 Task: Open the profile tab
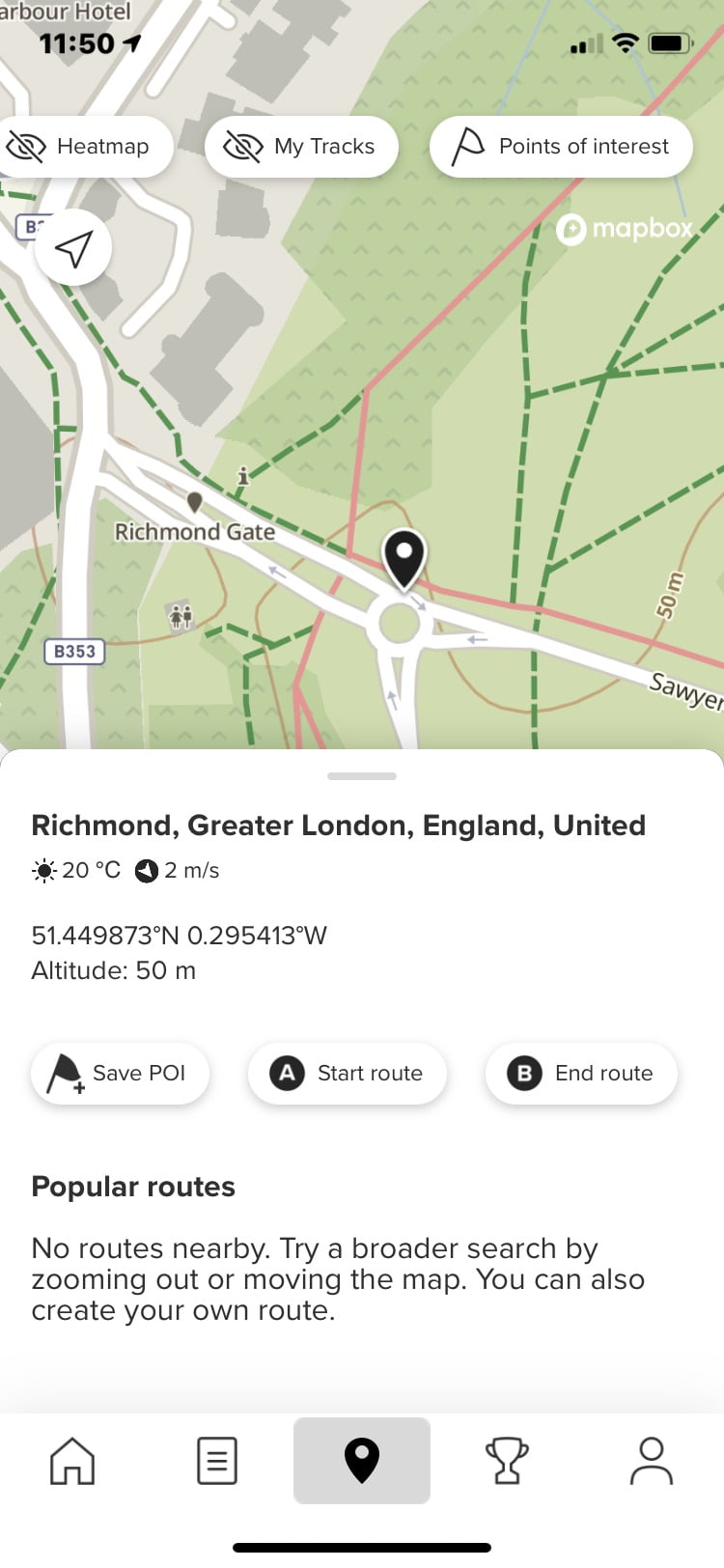click(x=652, y=1460)
